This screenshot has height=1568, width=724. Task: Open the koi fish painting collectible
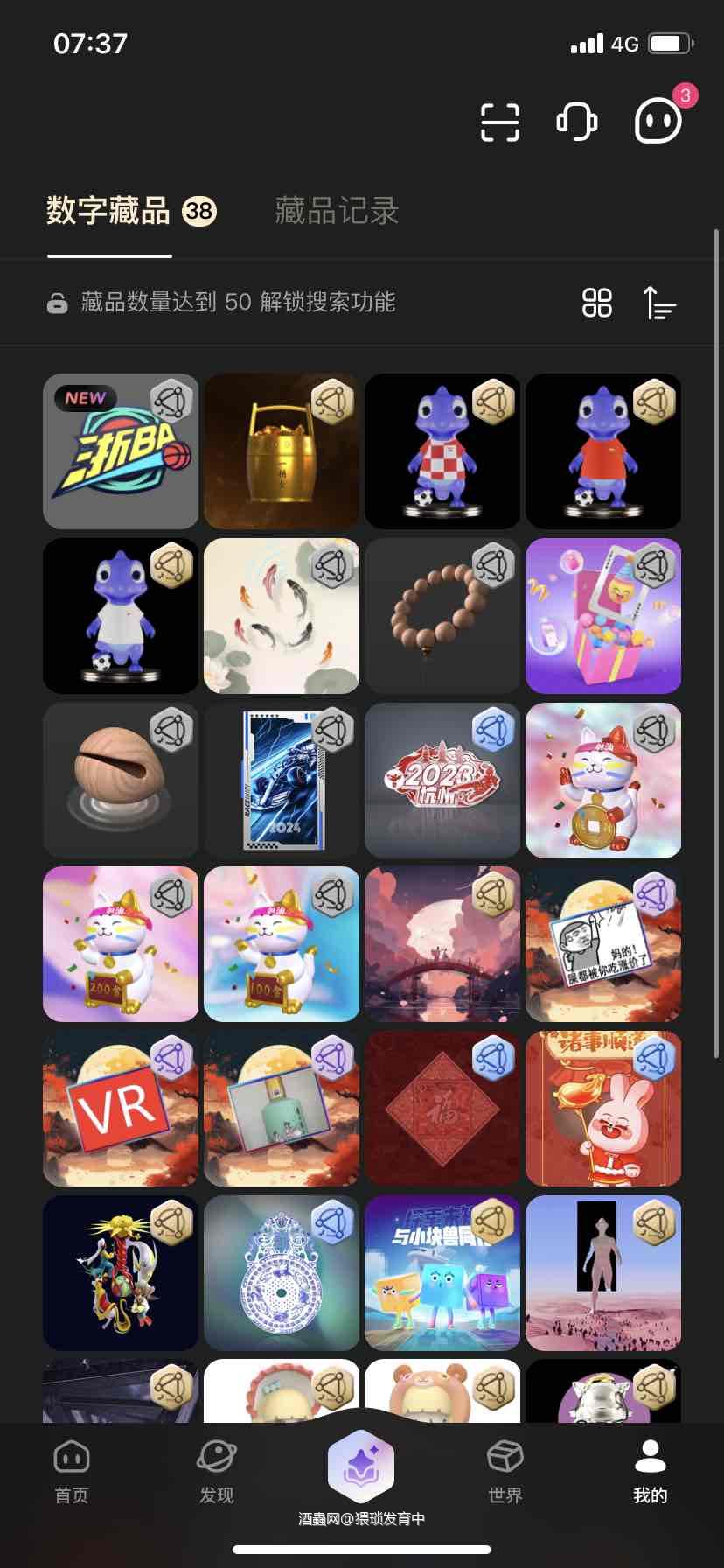[282, 616]
